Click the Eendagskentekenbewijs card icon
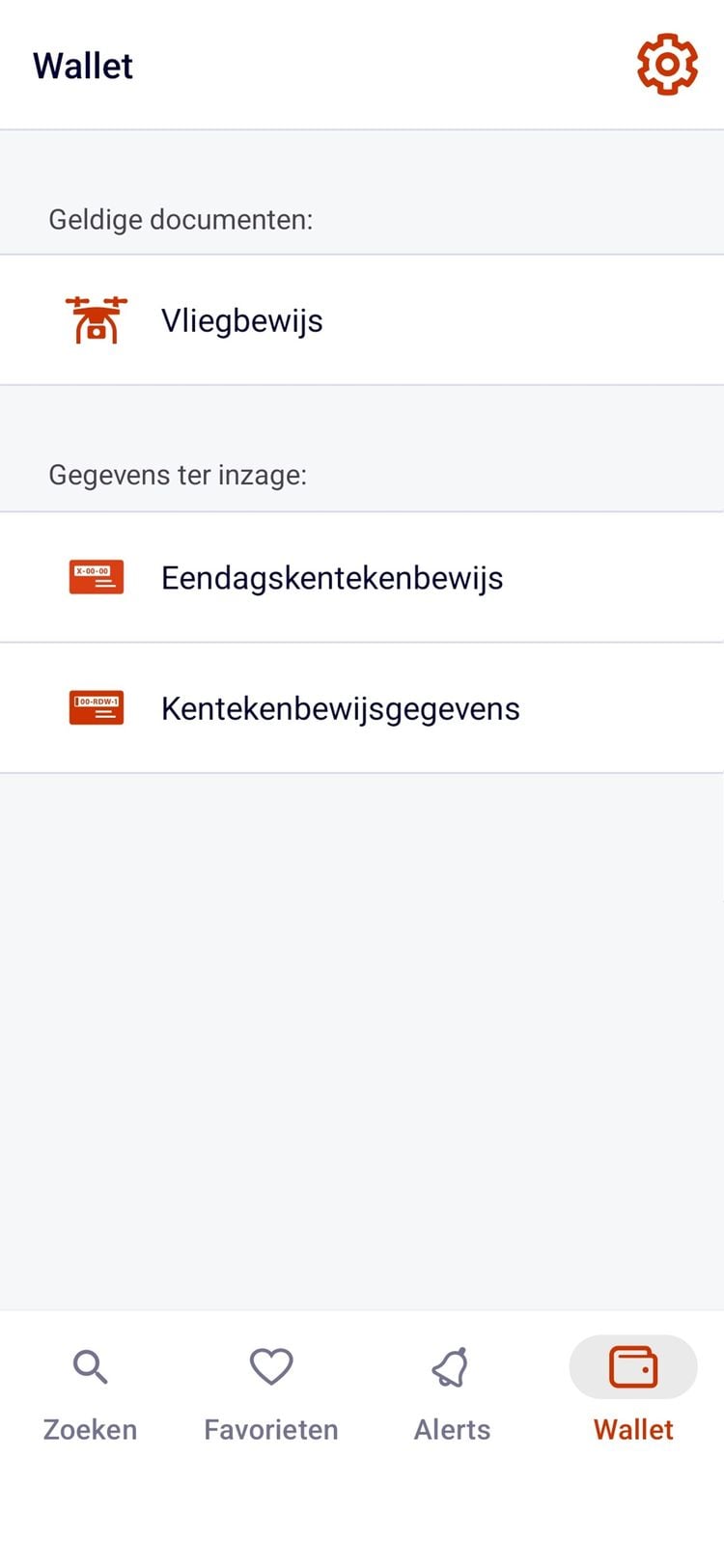This screenshot has width=724, height=1568. pyautogui.click(x=96, y=576)
